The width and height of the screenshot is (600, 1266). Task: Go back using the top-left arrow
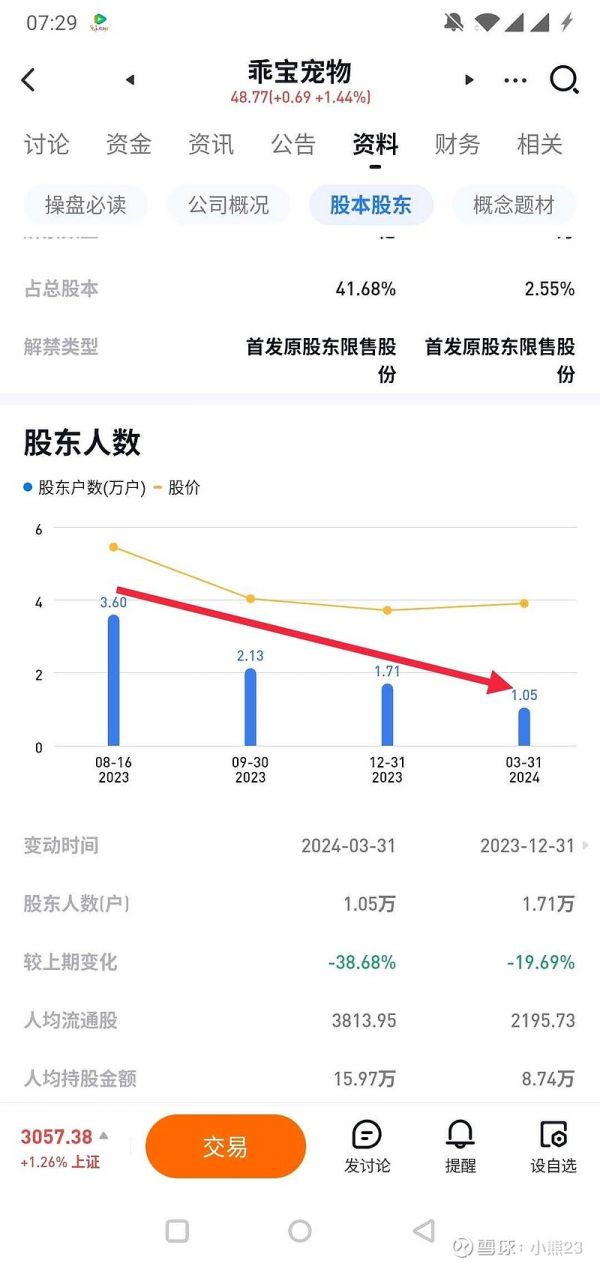click(28, 80)
